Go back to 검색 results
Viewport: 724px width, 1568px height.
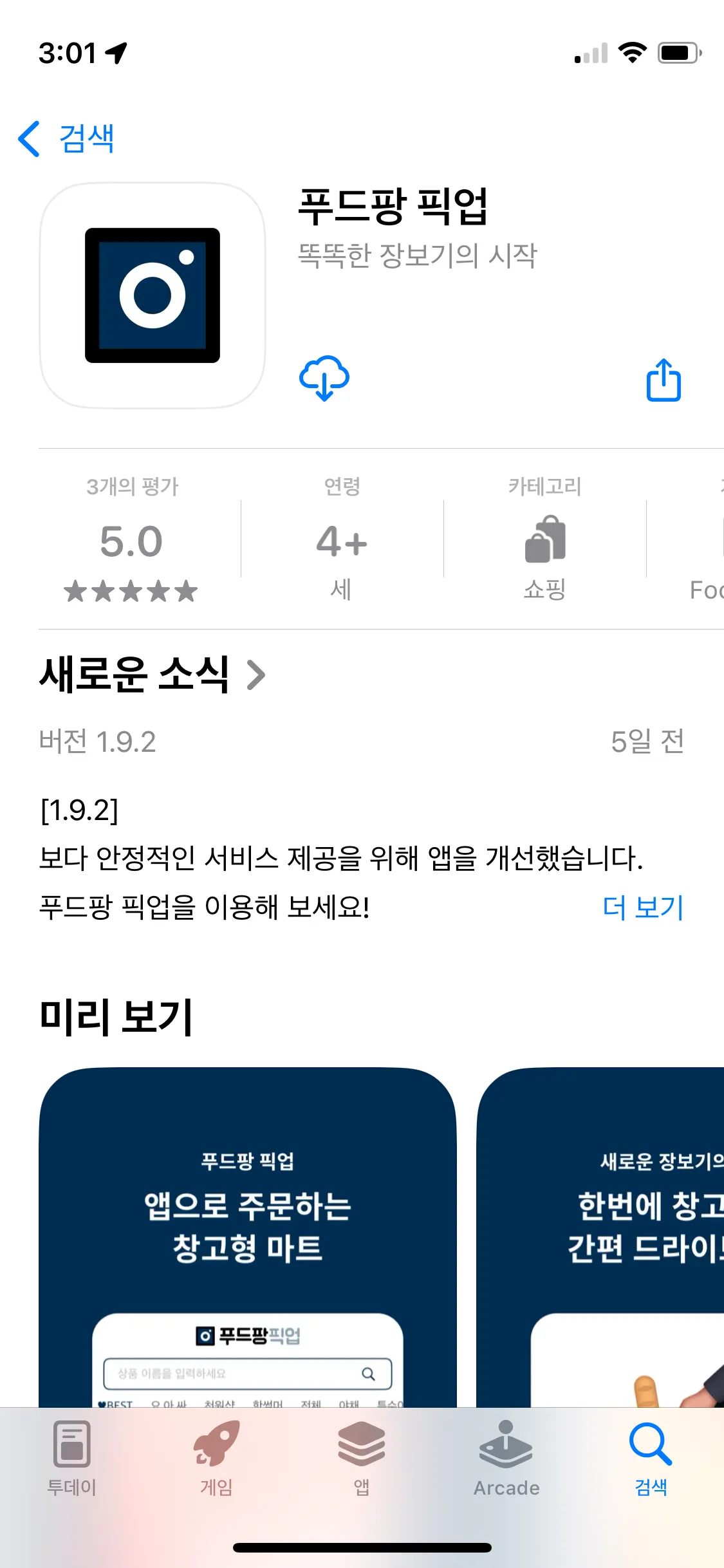(68, 138)
